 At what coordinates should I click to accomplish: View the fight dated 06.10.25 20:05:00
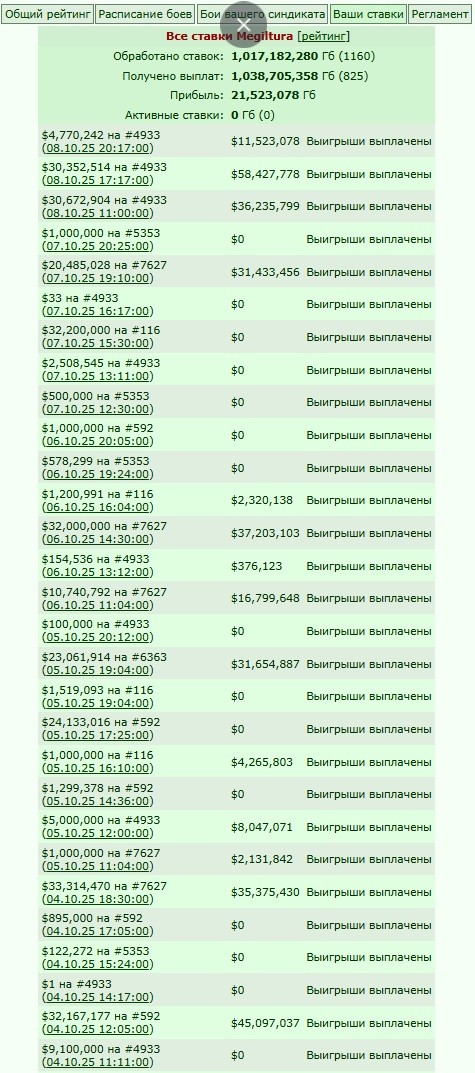coord(98,441)
